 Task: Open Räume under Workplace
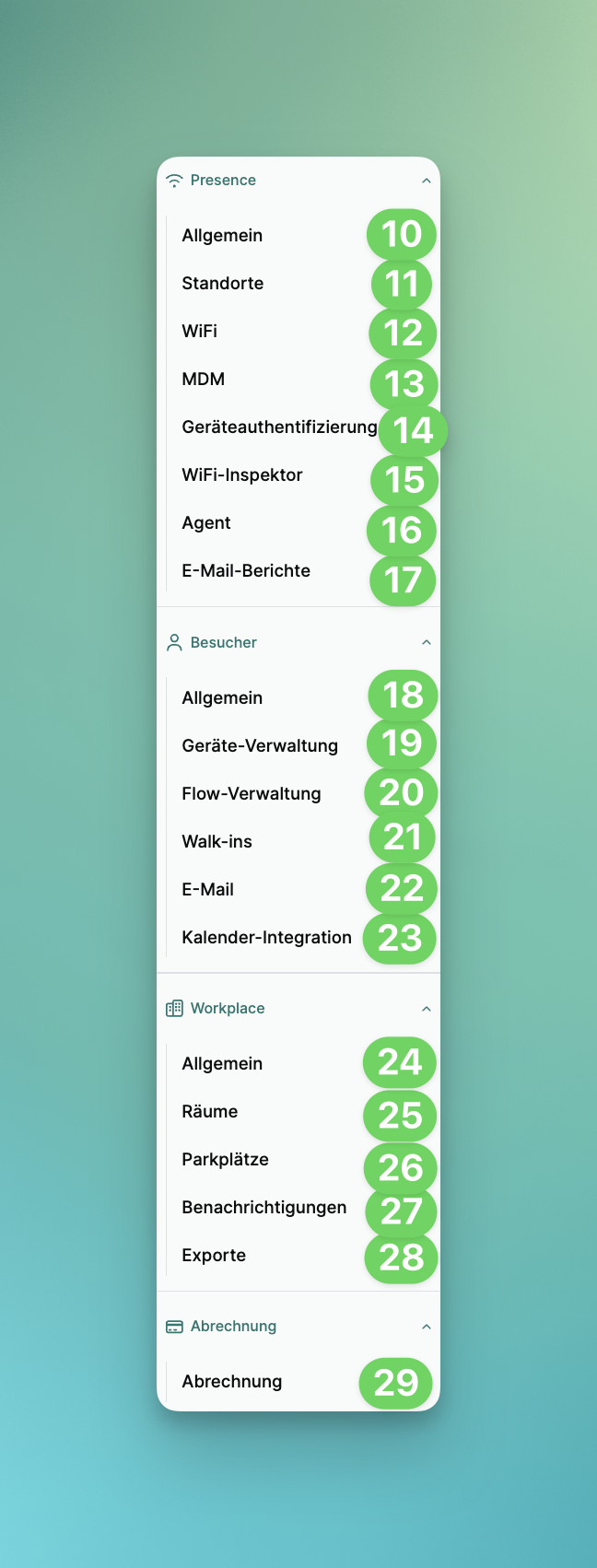[298, 1112]
